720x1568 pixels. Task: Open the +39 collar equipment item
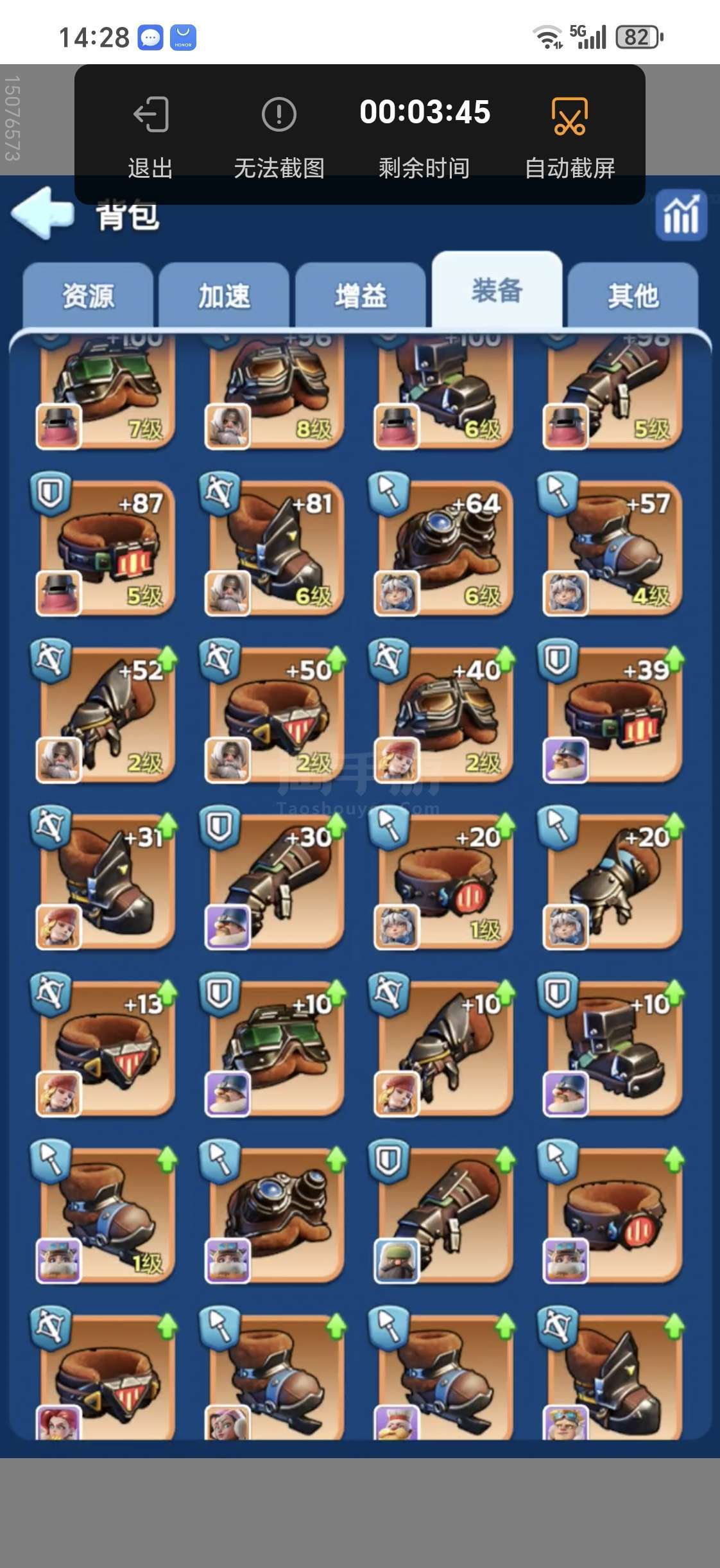(x=612, y=713)
